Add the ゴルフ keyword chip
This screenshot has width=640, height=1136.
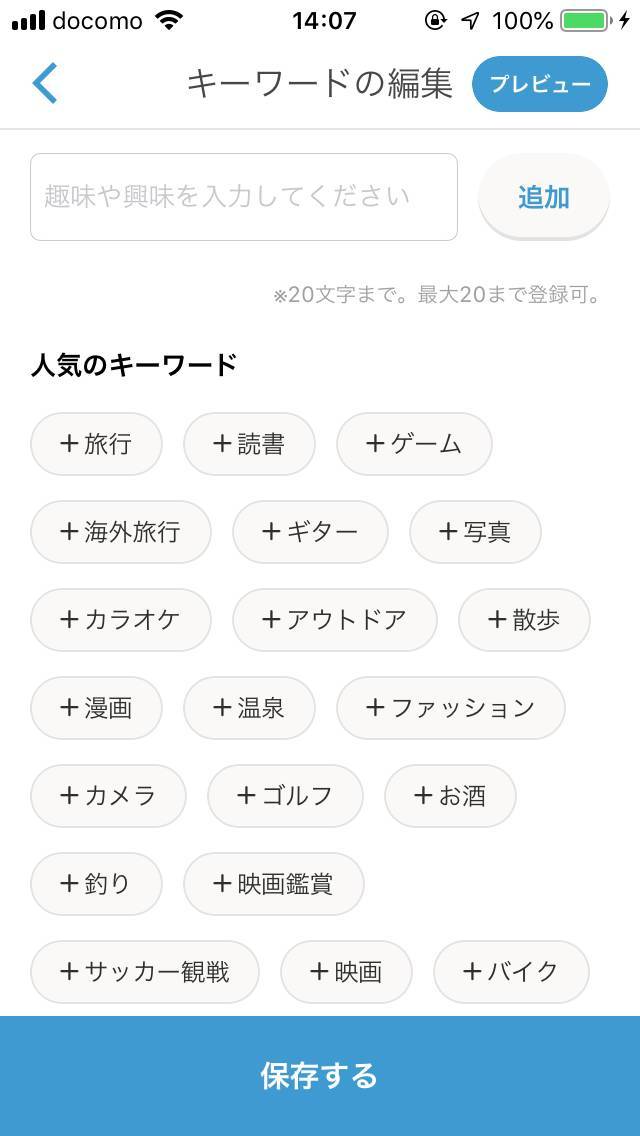pos(286,796)
